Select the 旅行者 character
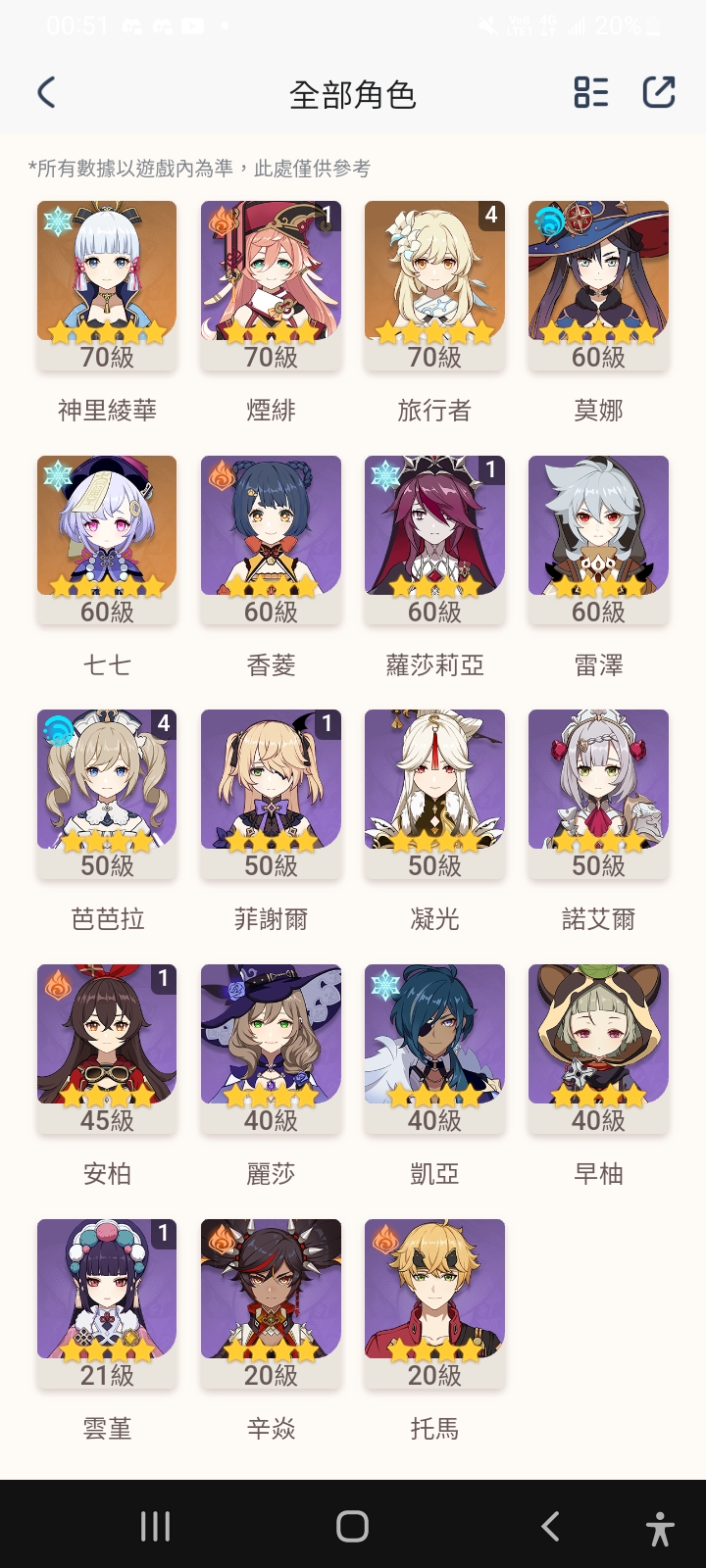The width and height of the screenshot is (706, 1568). point(434,284)
